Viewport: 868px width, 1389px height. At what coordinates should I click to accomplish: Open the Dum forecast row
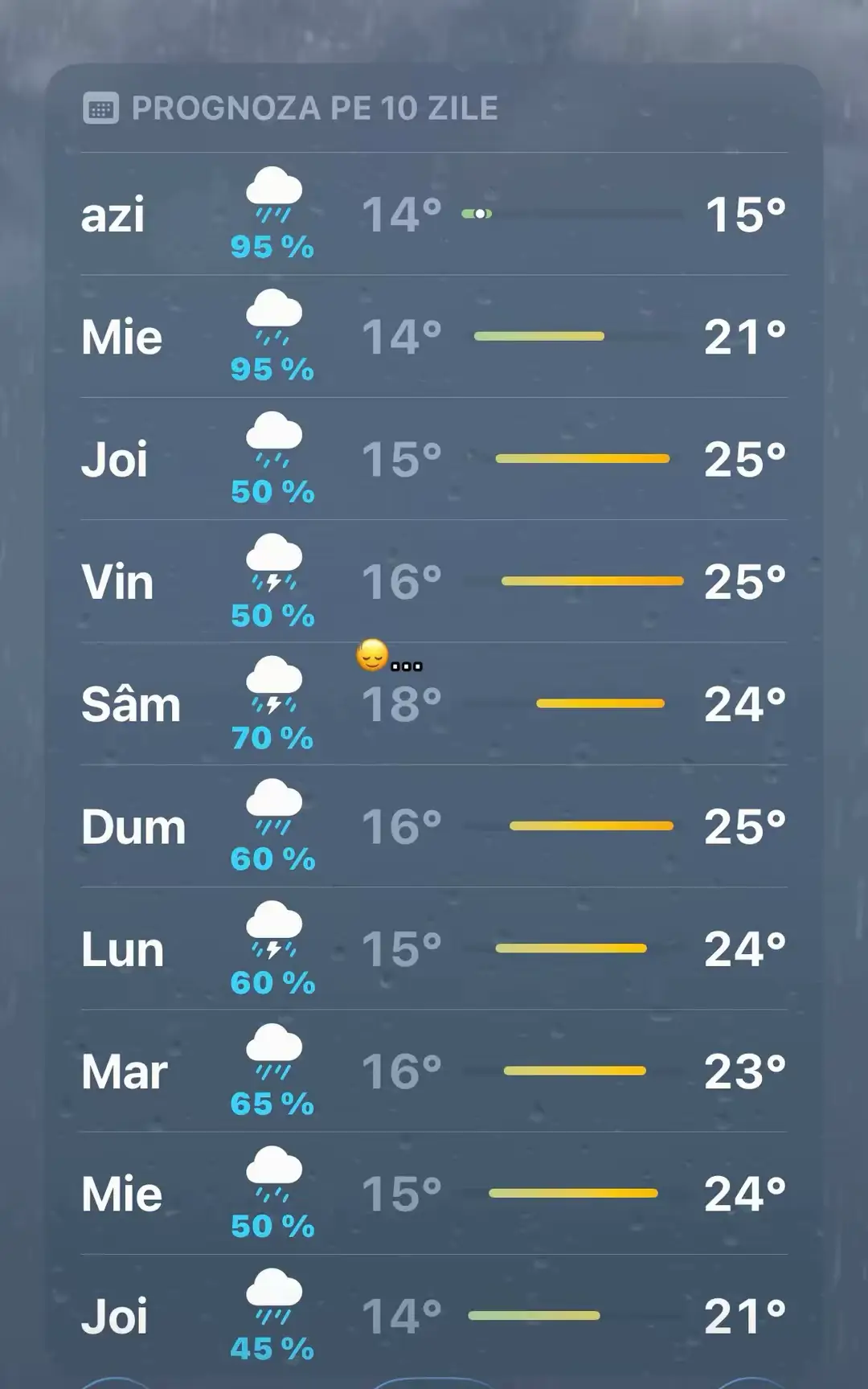(434, 826)
